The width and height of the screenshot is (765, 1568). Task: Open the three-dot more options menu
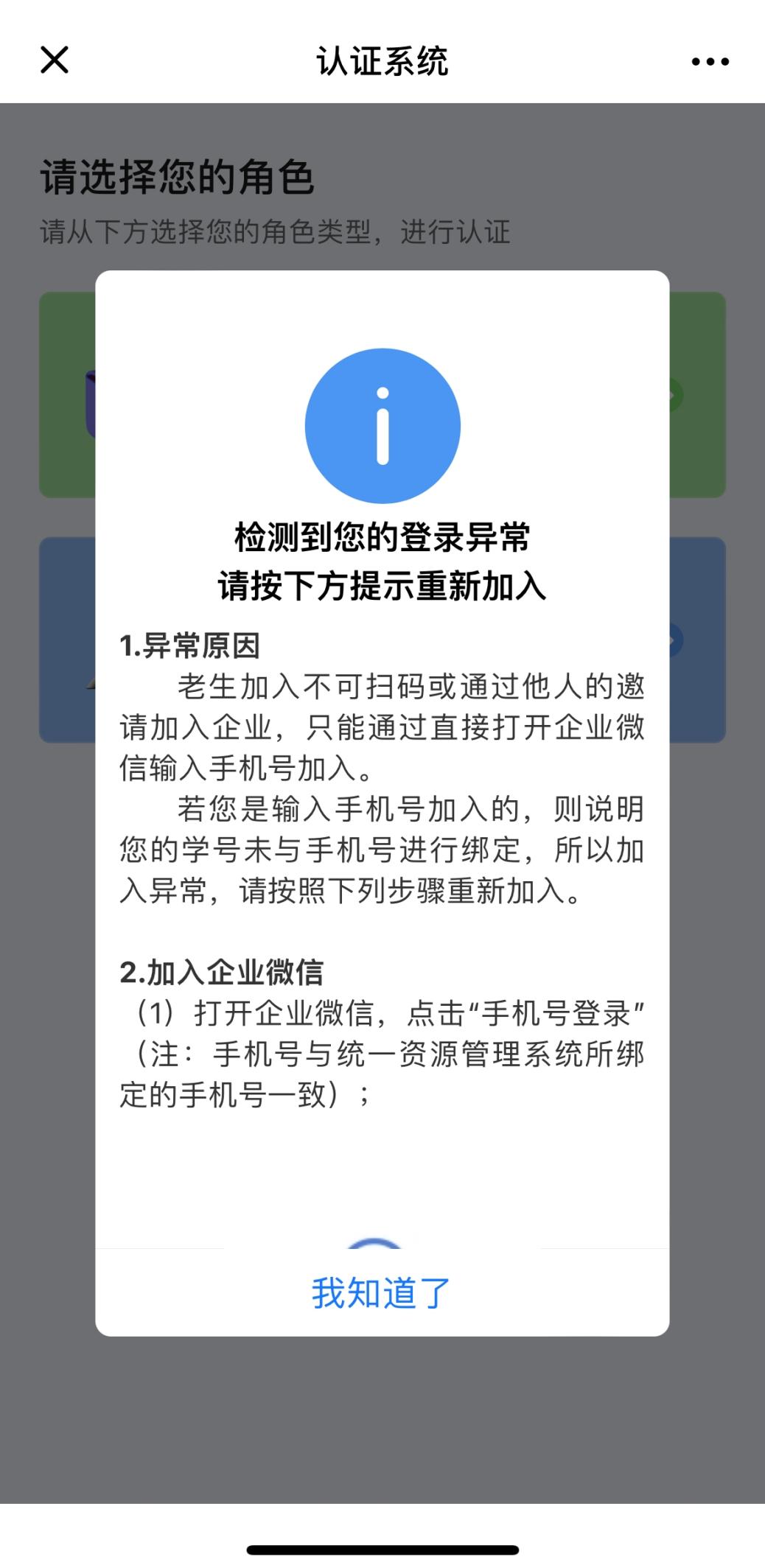coord(710,62)
